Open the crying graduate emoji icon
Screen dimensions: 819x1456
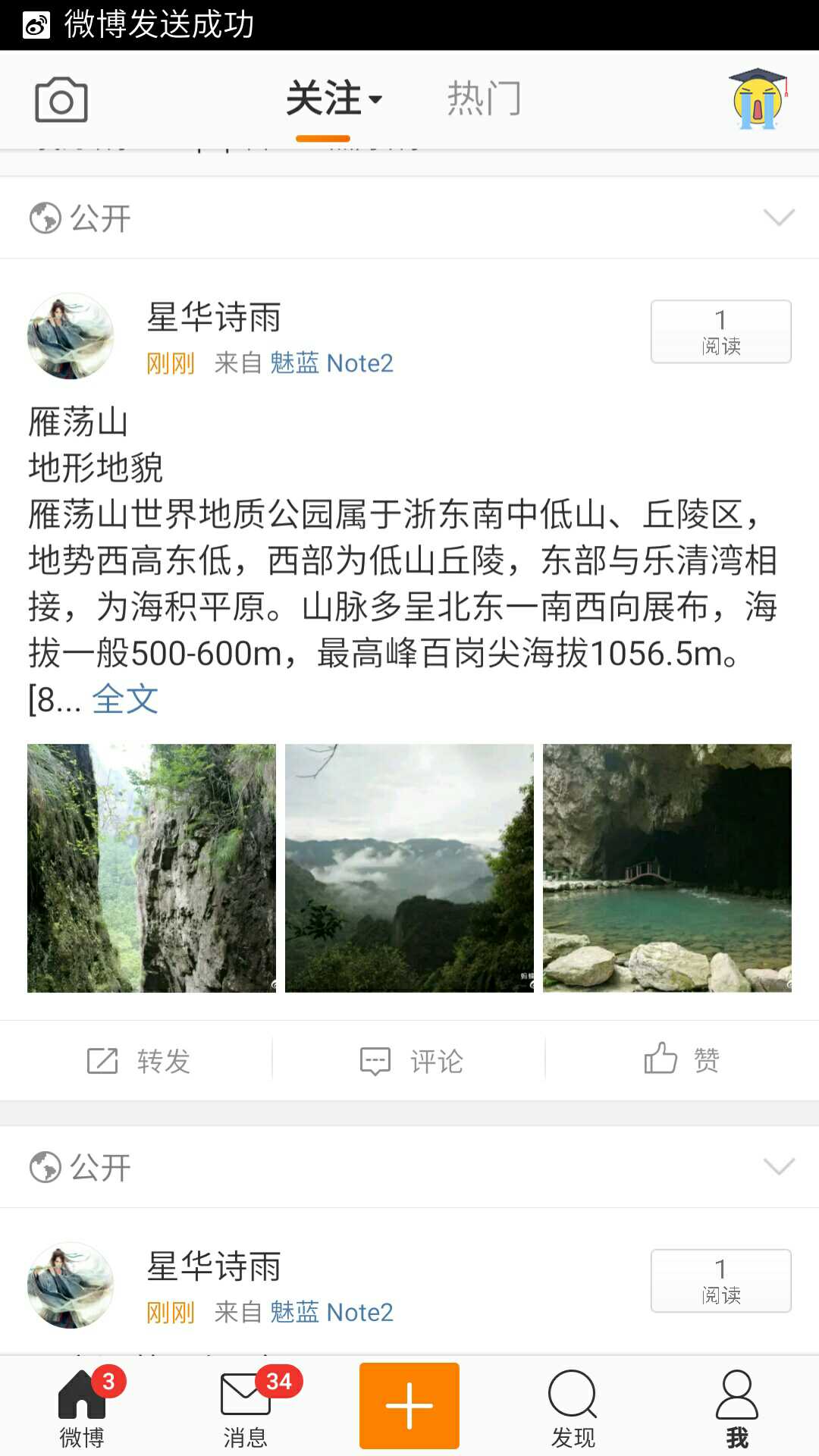click(758, 99)
